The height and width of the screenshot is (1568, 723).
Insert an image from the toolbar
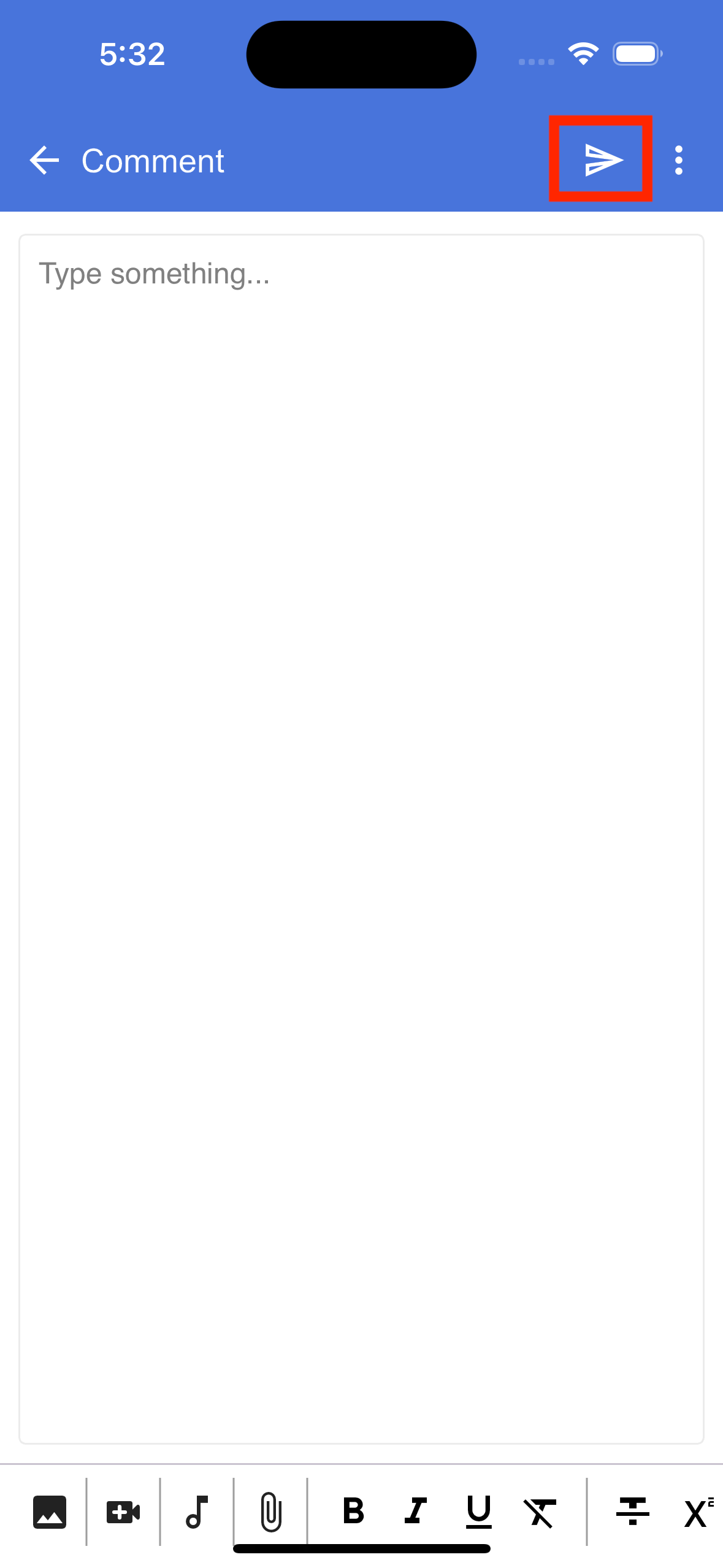50,1512
